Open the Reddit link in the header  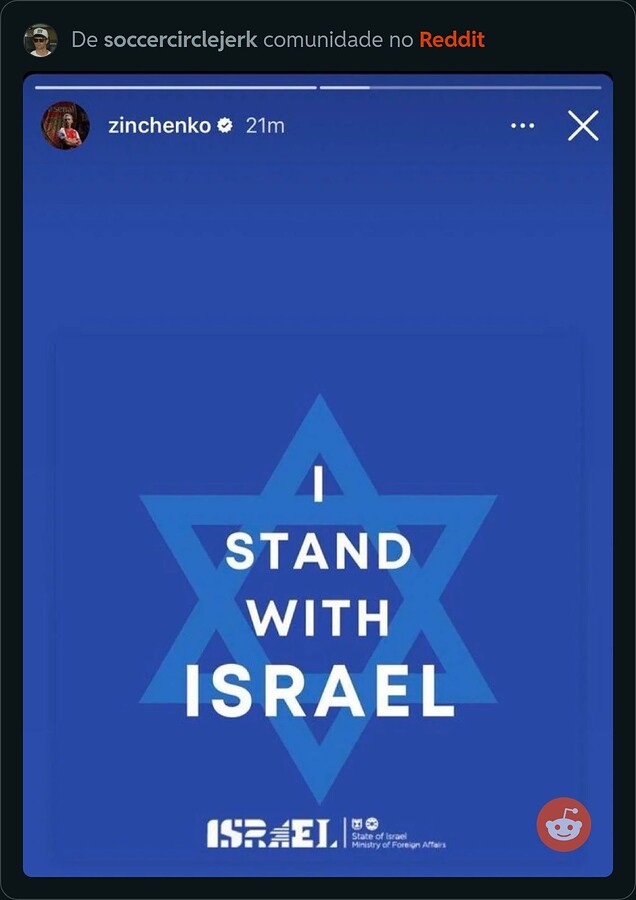click(x=451, y=40)
